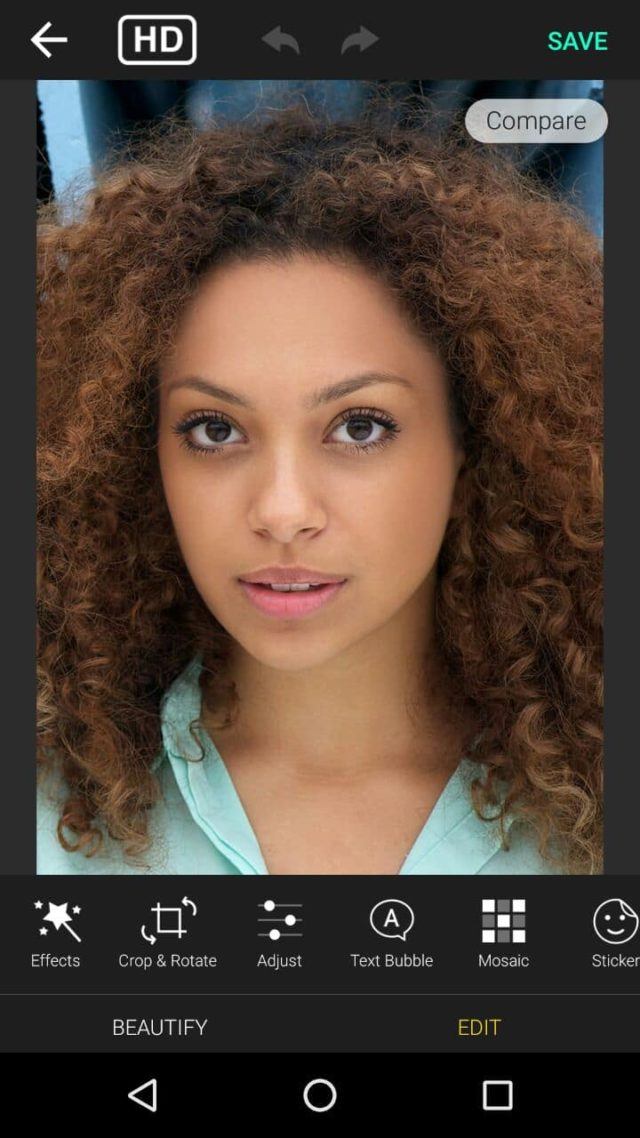The width and height of the screenshot is (640, 1138).
Task: Redo the previous edit
Action: (359, 40)
